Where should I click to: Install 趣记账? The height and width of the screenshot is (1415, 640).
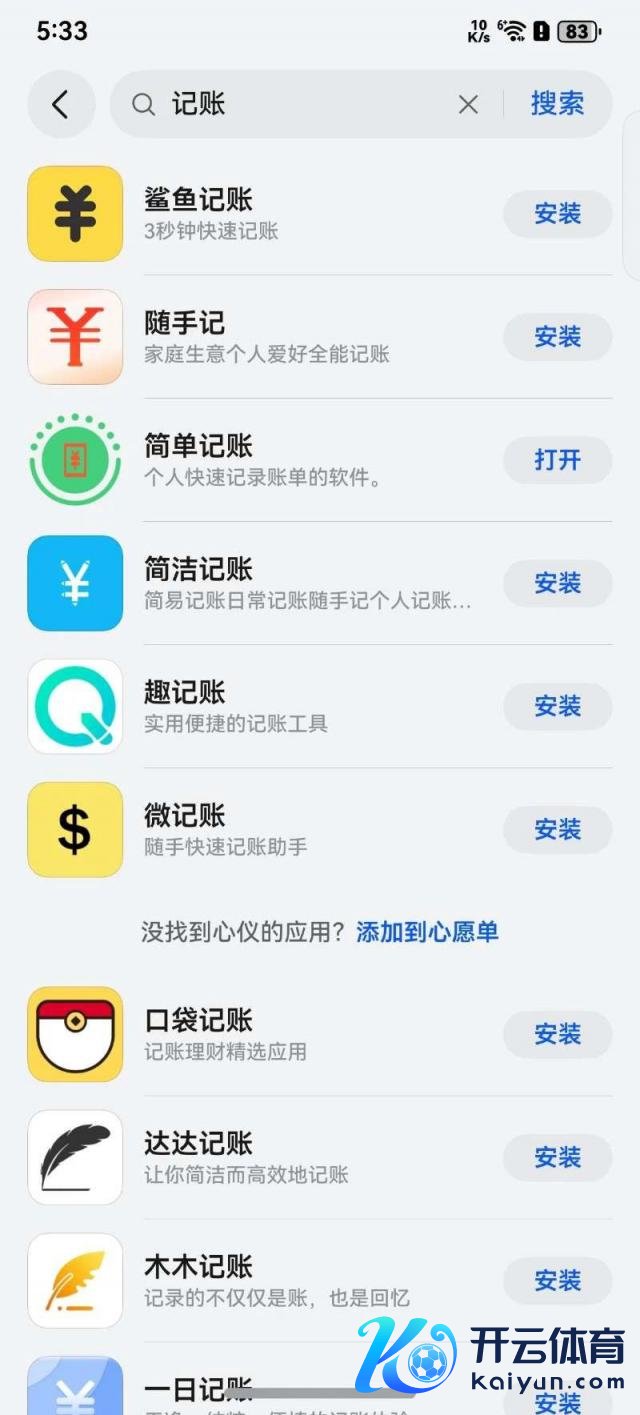[557, 706]
